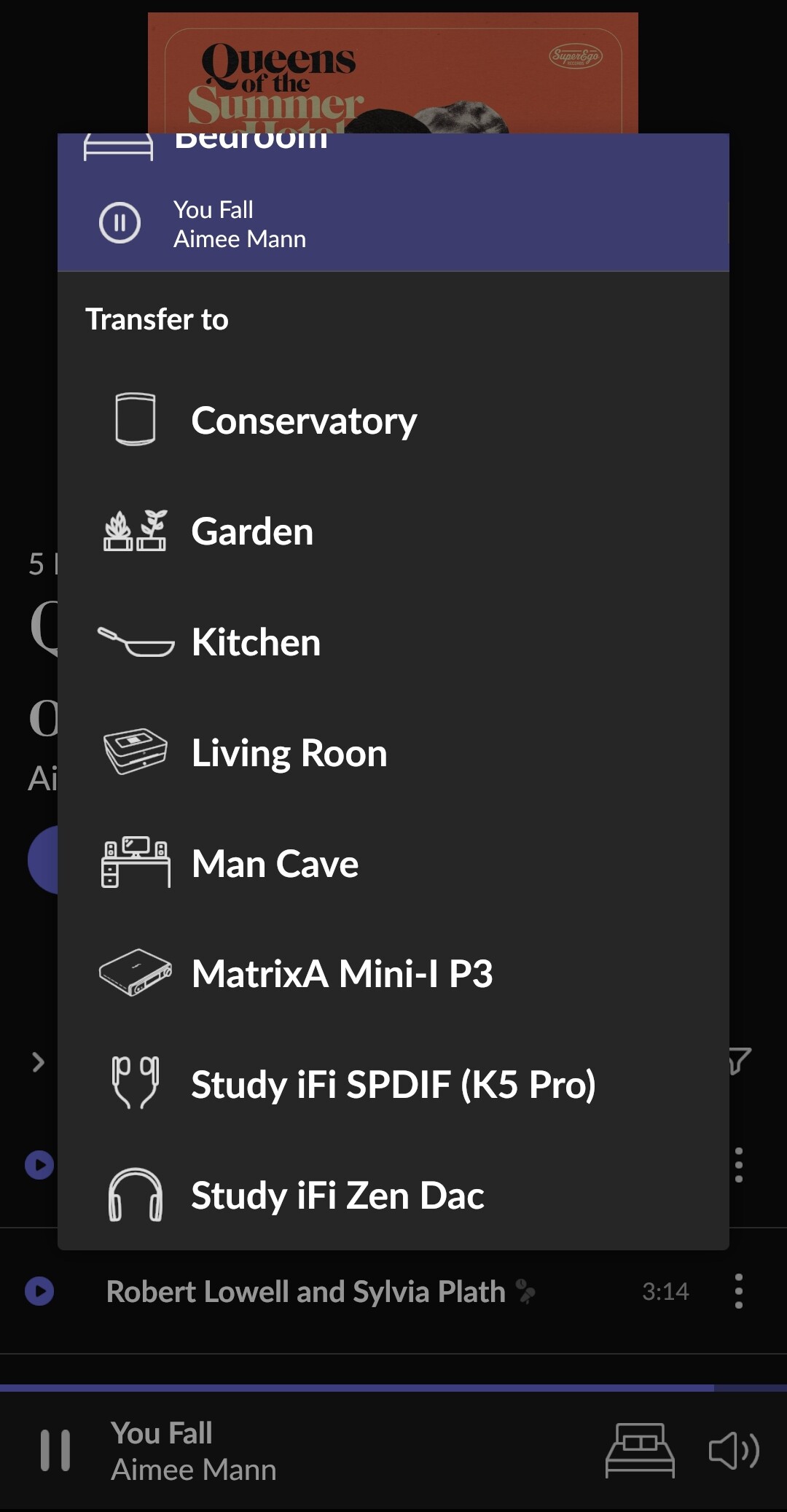Play Robert Lowell and Sylvia Plath track
Image resolution: width=787 pixels, height=1512 pixels.
pyautogui.click(x=39, y=1291)
